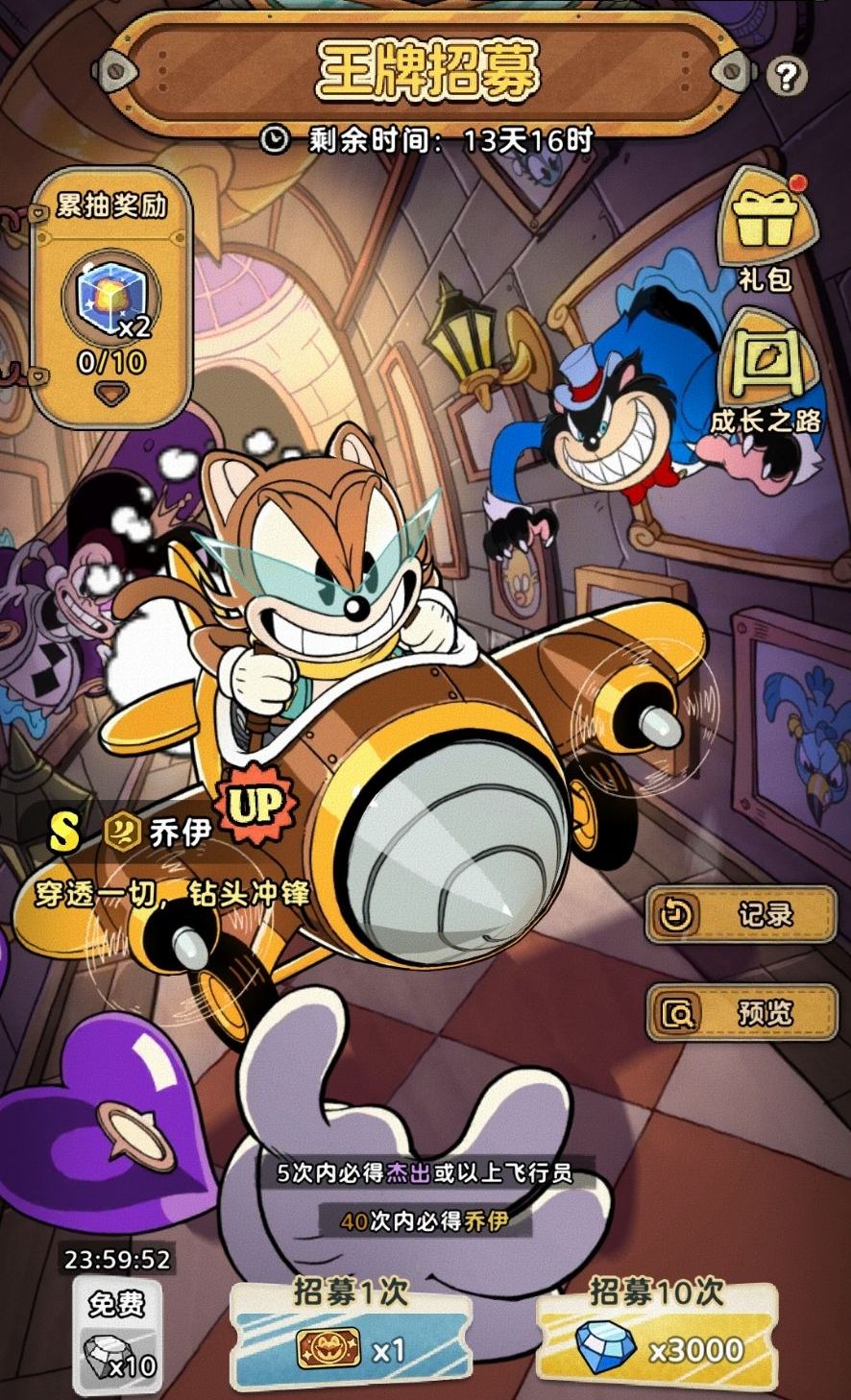851x1400 pixels.
Task: Tap the golden S rarity badge
Action: tap(61, 830)
